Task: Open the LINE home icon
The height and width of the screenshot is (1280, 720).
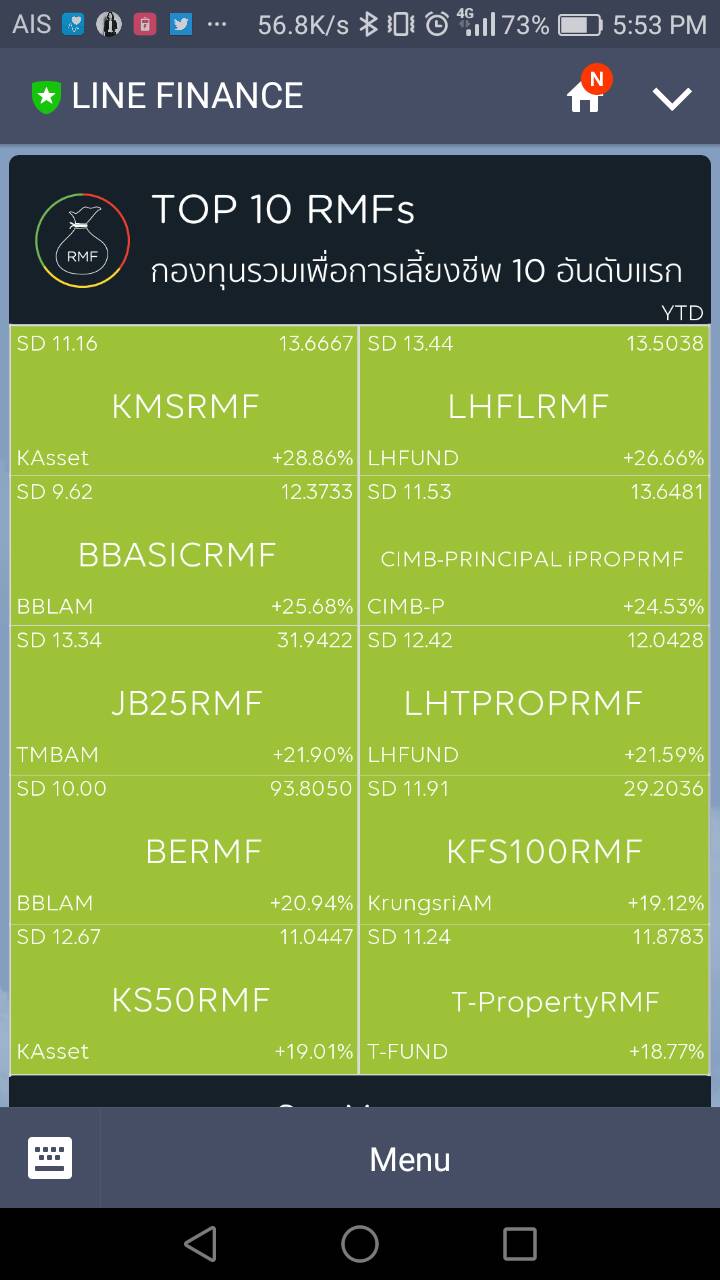Action: (585, 96)
